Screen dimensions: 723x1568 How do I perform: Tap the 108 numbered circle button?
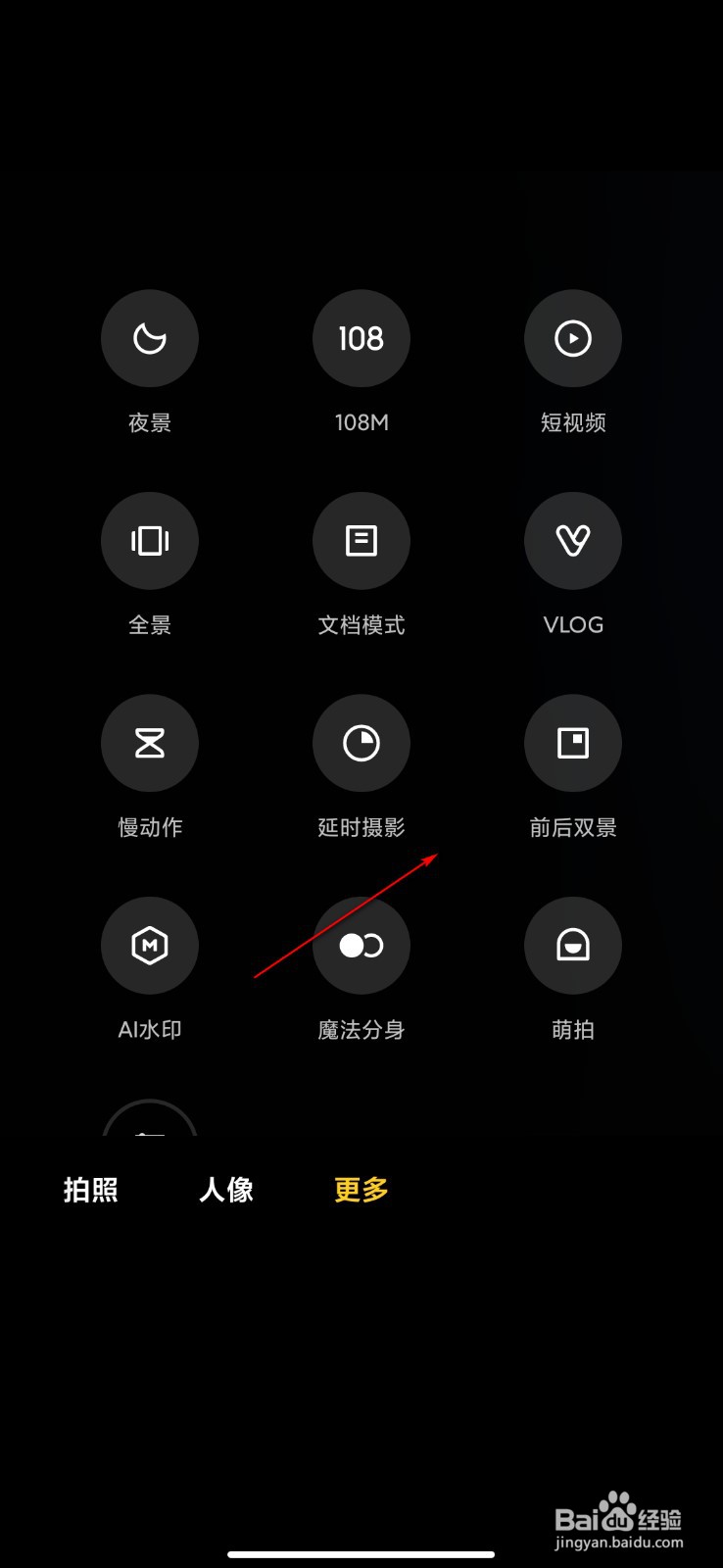coord(361,338)
